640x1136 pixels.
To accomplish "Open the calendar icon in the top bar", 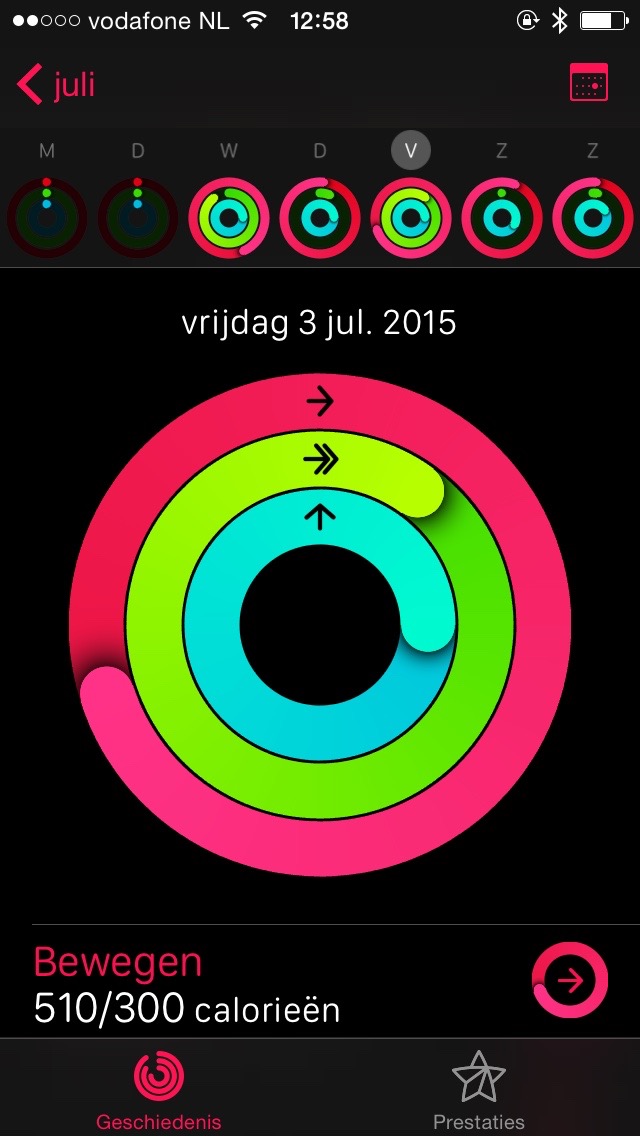I will tap(588, 84).
